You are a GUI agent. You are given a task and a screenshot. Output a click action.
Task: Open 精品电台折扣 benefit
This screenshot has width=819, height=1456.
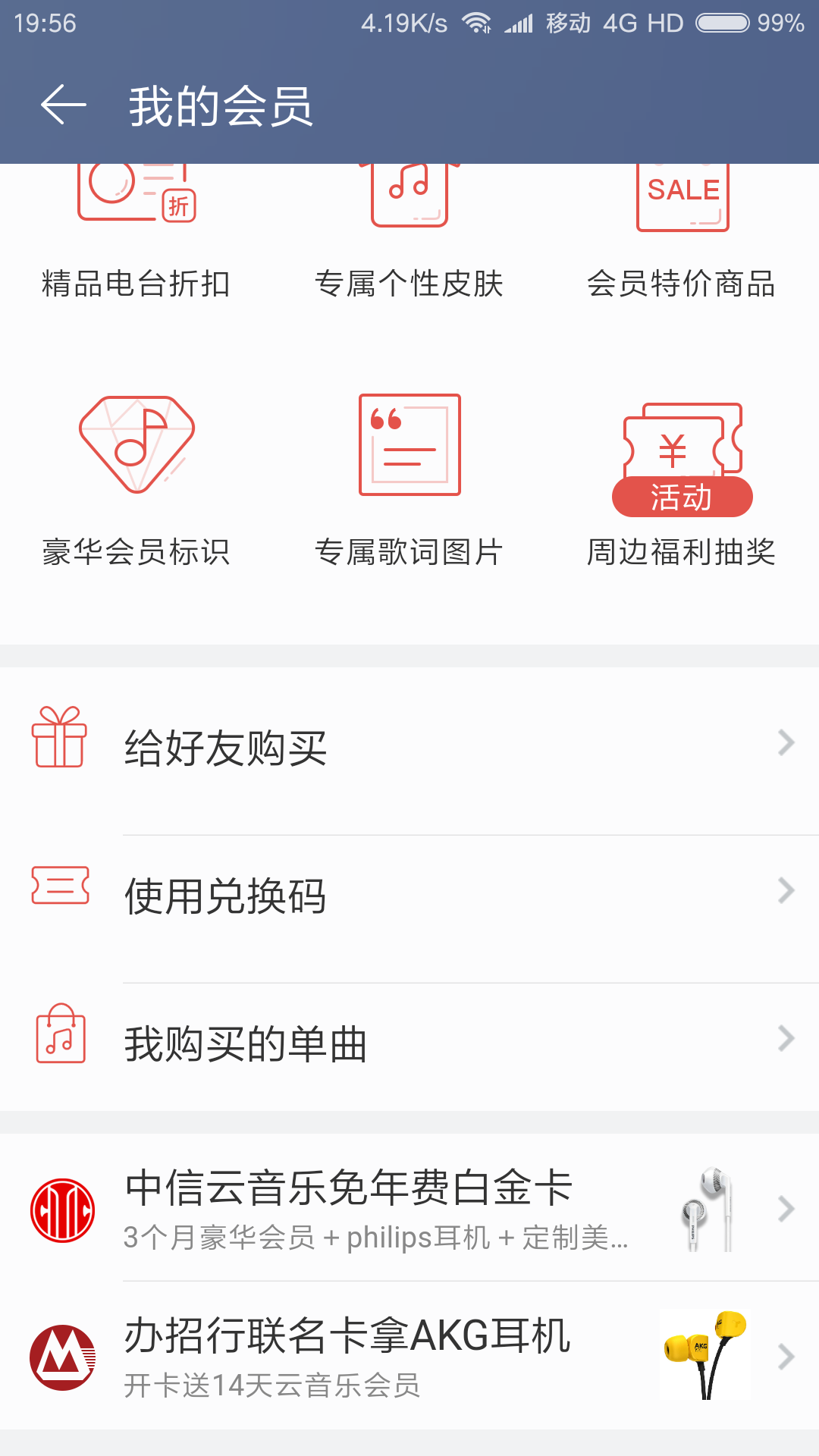pos(136,234)
